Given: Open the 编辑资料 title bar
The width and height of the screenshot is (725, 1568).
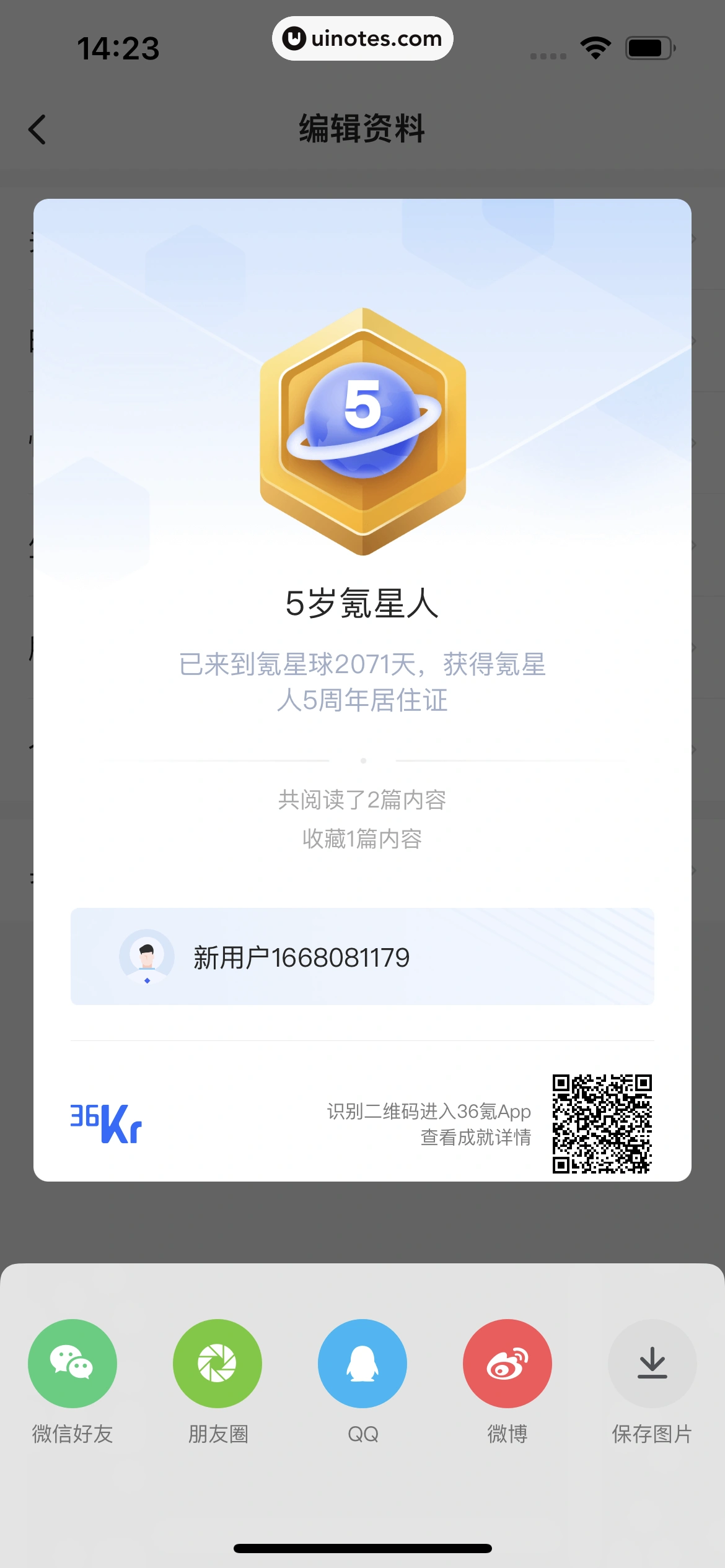Looking at the screenshot, I should (362, 130).
